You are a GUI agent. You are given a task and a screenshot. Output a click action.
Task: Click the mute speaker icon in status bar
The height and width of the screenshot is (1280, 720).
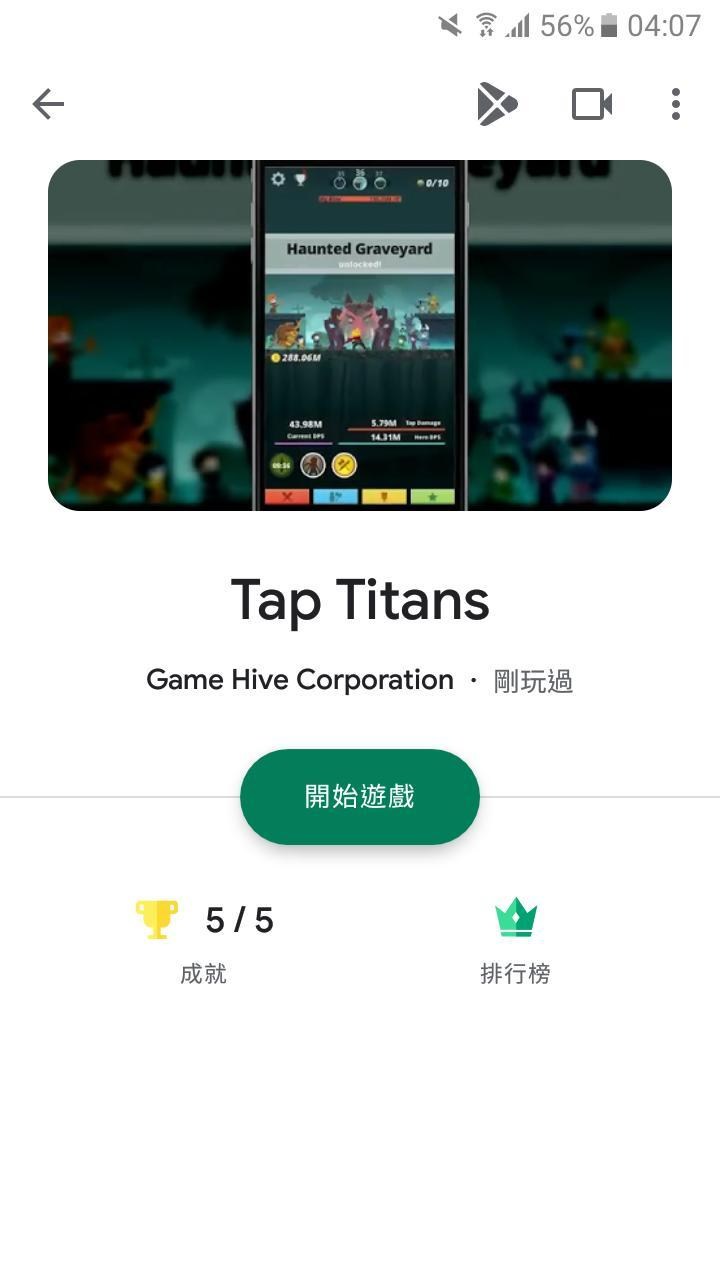coord(452,24)
